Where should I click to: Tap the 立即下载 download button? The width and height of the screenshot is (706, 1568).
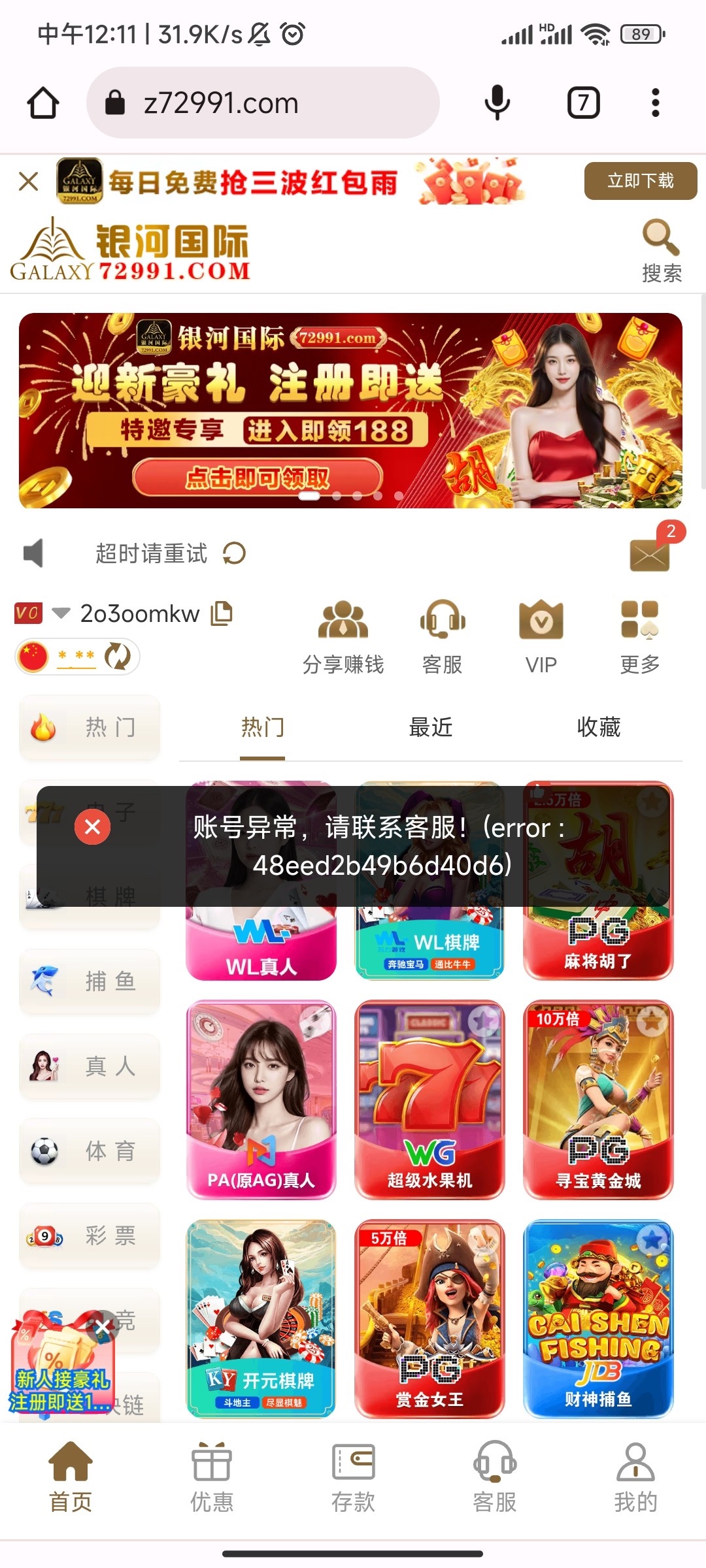pyautogui.click(x=640, y=181)
